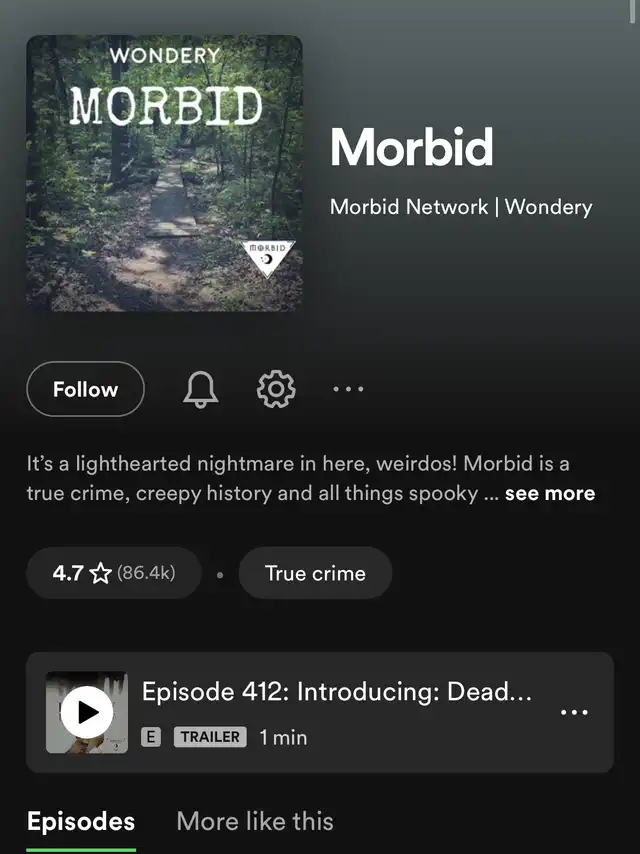Open more options beside the settings gear

click(348, 389)
